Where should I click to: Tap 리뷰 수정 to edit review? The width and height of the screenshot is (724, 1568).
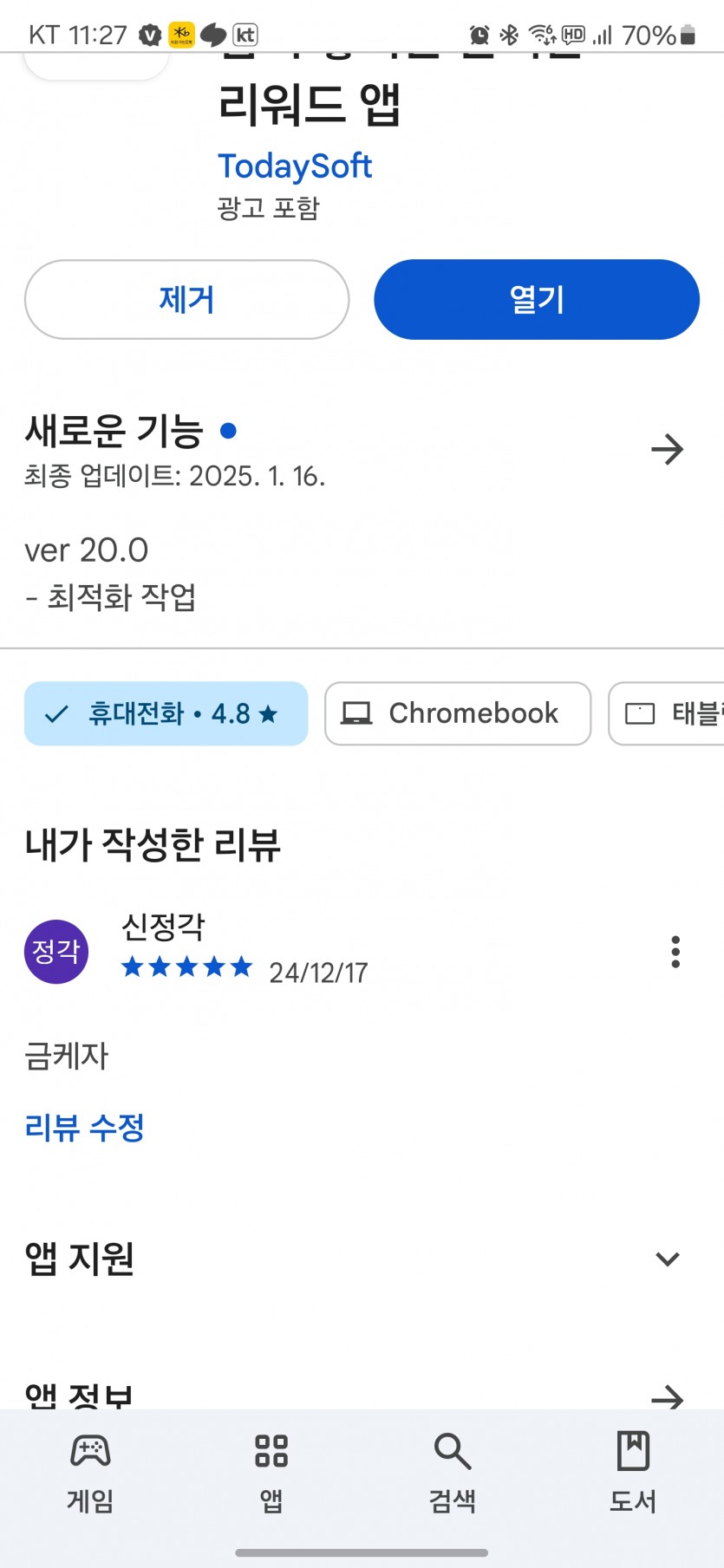point(84,1128)
